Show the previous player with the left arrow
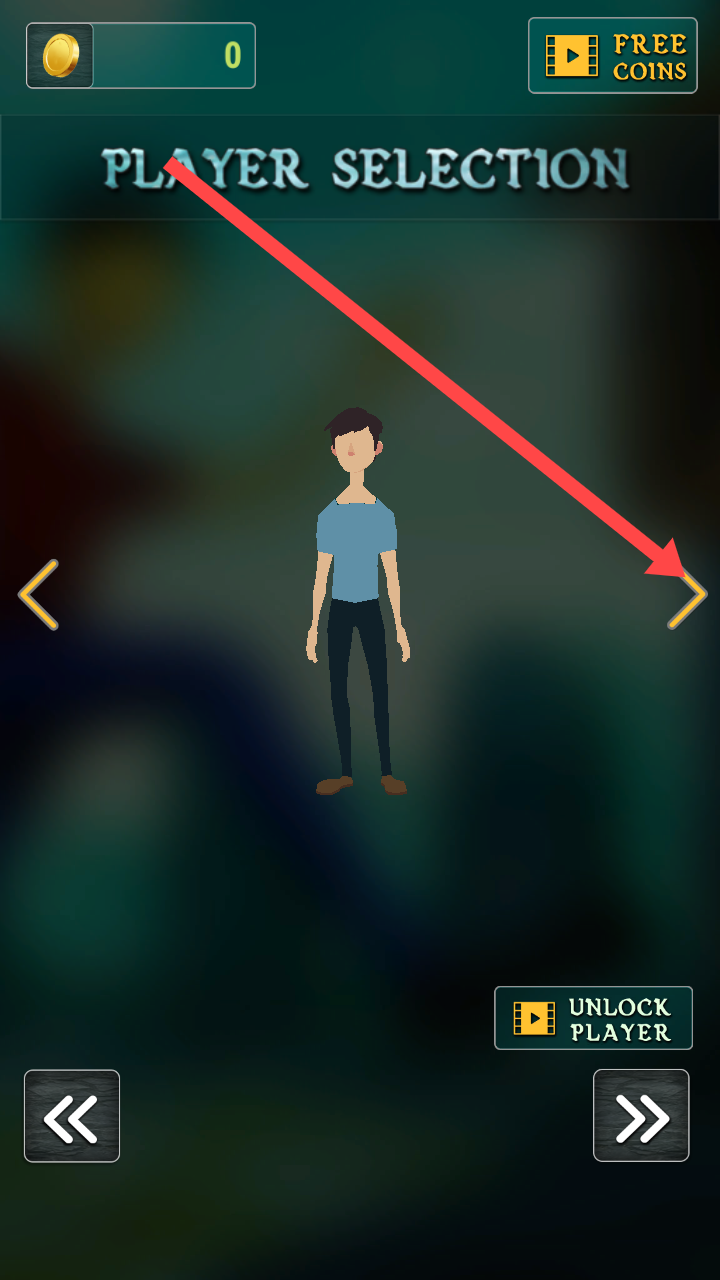This screenshot has width=720, height=1280. click(x=38, y=595)
